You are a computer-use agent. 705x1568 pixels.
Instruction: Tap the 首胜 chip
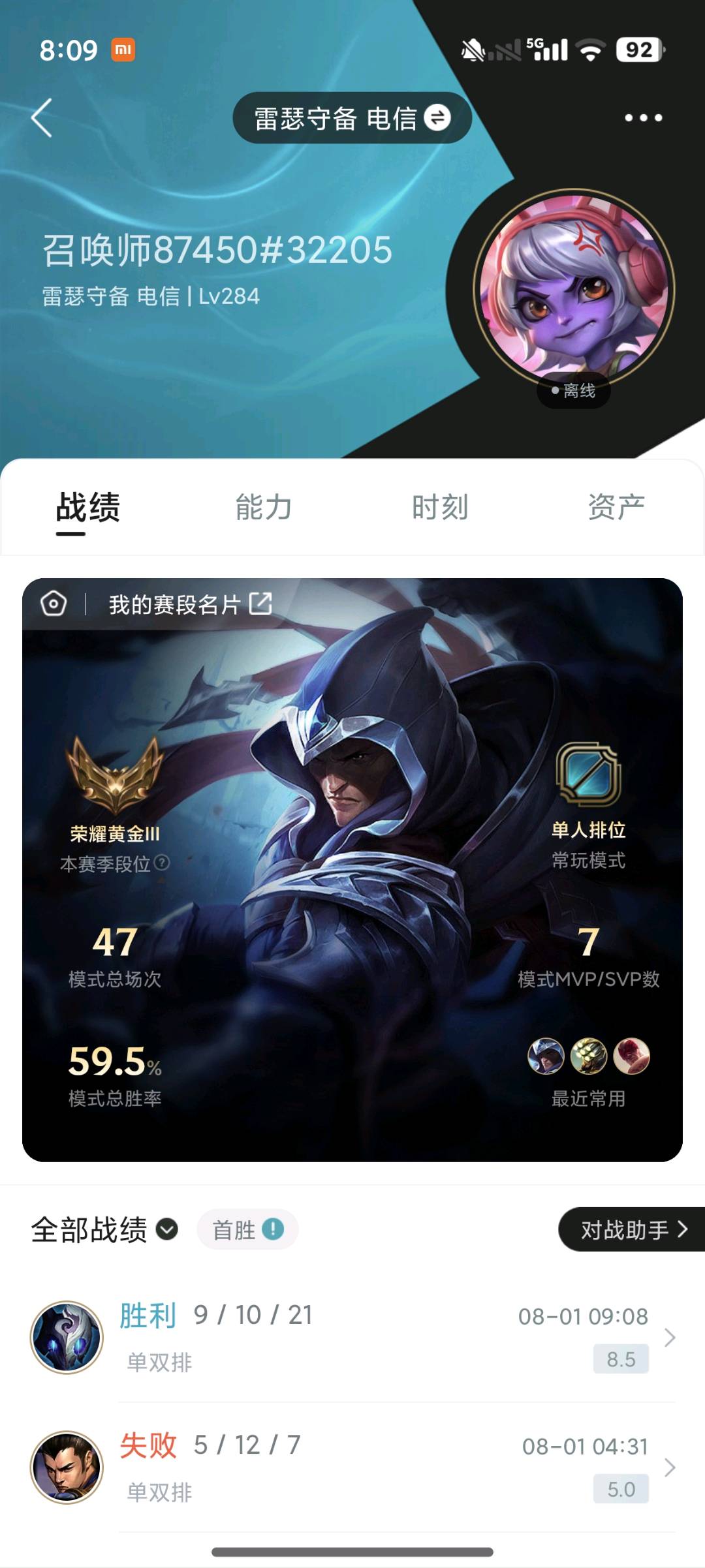247,1230
